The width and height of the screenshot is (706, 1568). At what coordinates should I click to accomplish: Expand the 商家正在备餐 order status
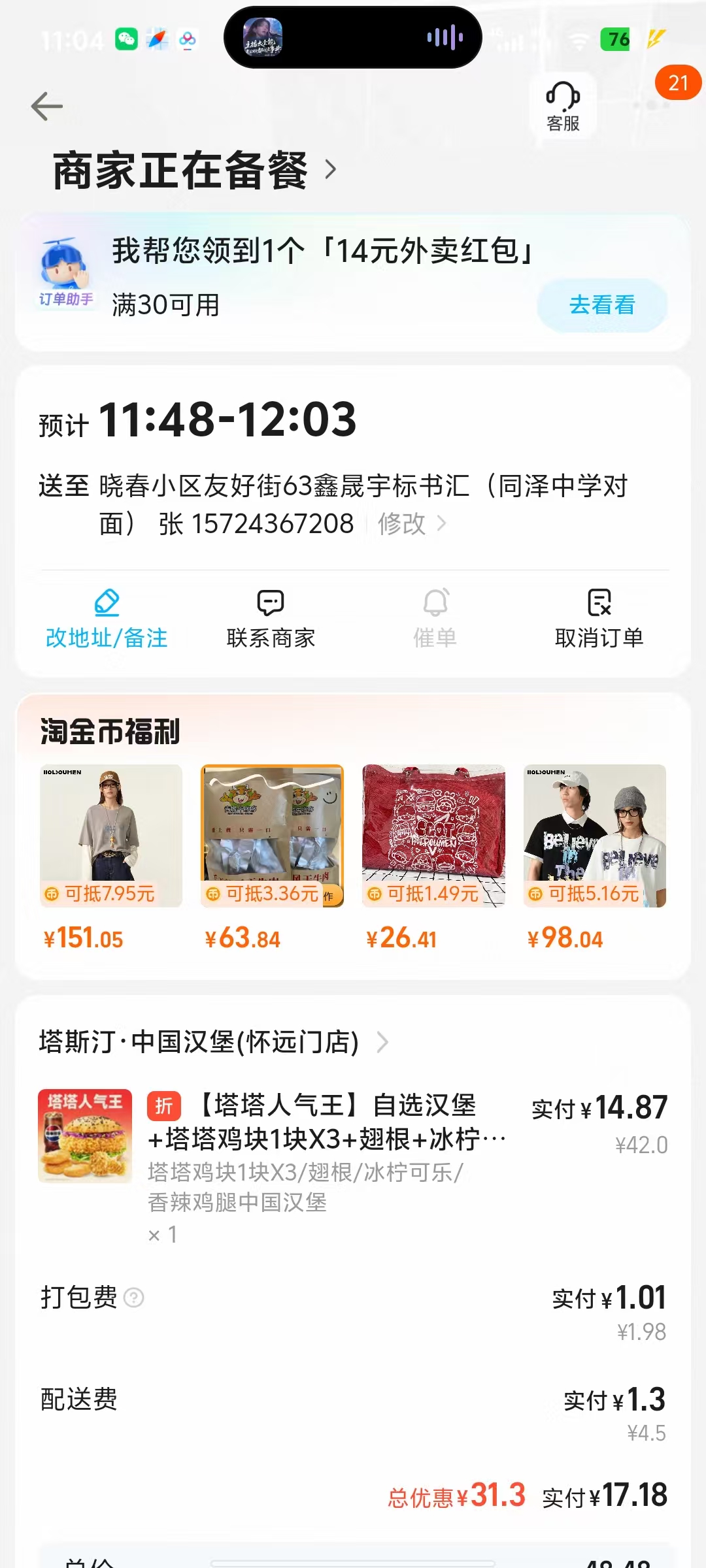click(x=195, y=170)
